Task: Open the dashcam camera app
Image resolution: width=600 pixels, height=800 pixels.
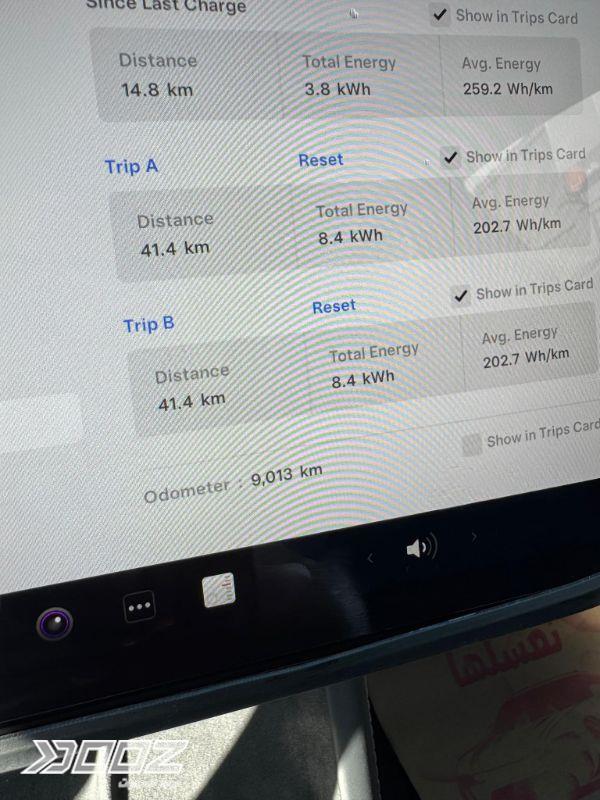Action: coord(54,624)
